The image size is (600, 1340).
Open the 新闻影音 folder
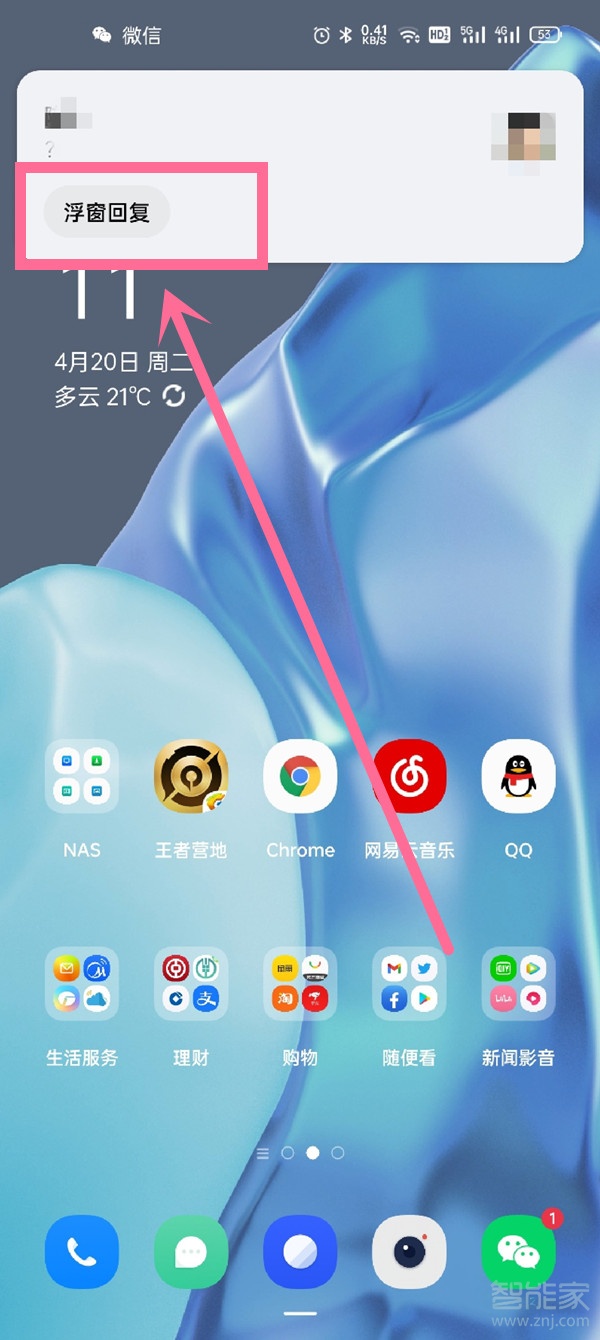point(518,984)
